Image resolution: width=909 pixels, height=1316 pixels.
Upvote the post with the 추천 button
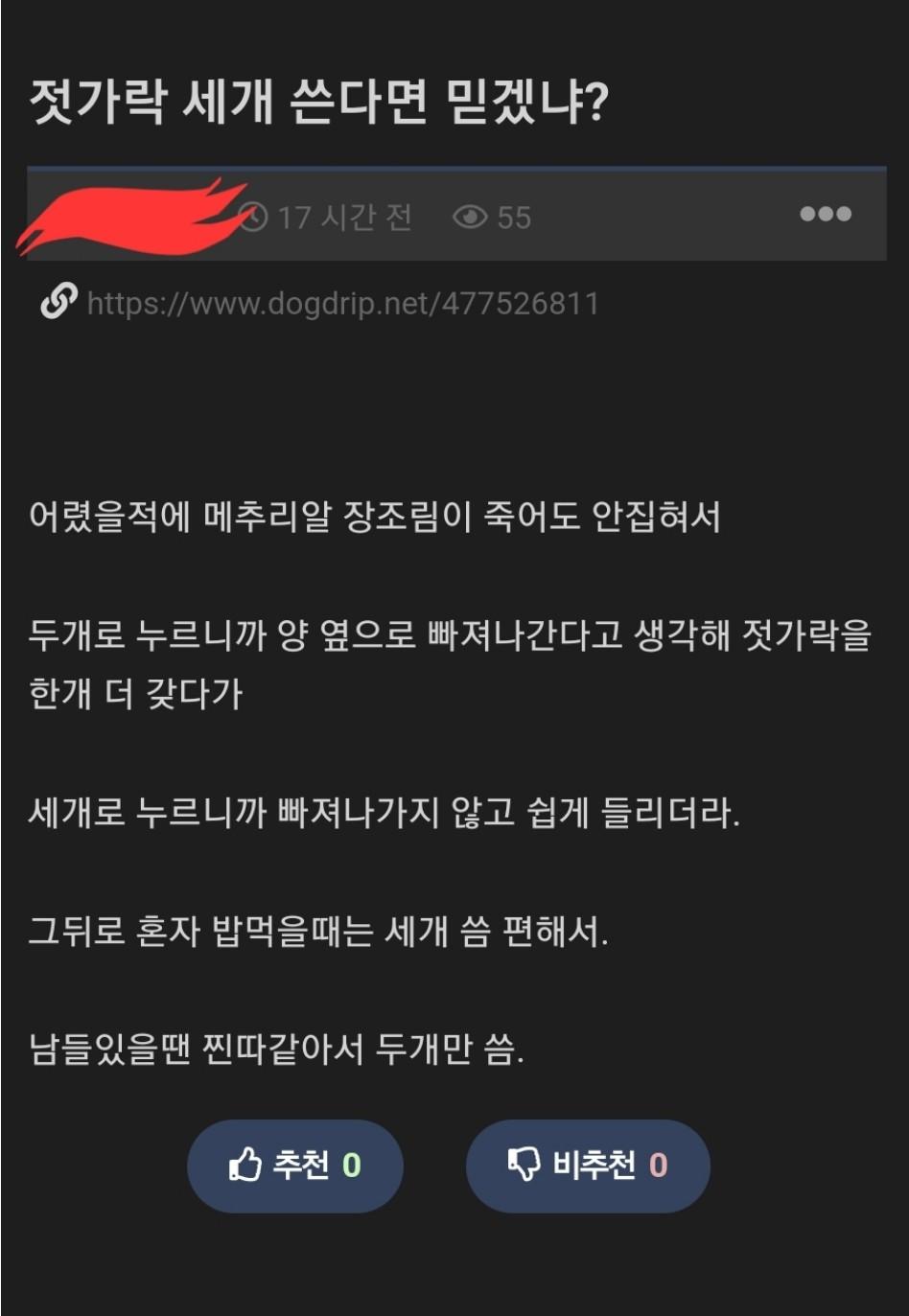point(294,1166)
